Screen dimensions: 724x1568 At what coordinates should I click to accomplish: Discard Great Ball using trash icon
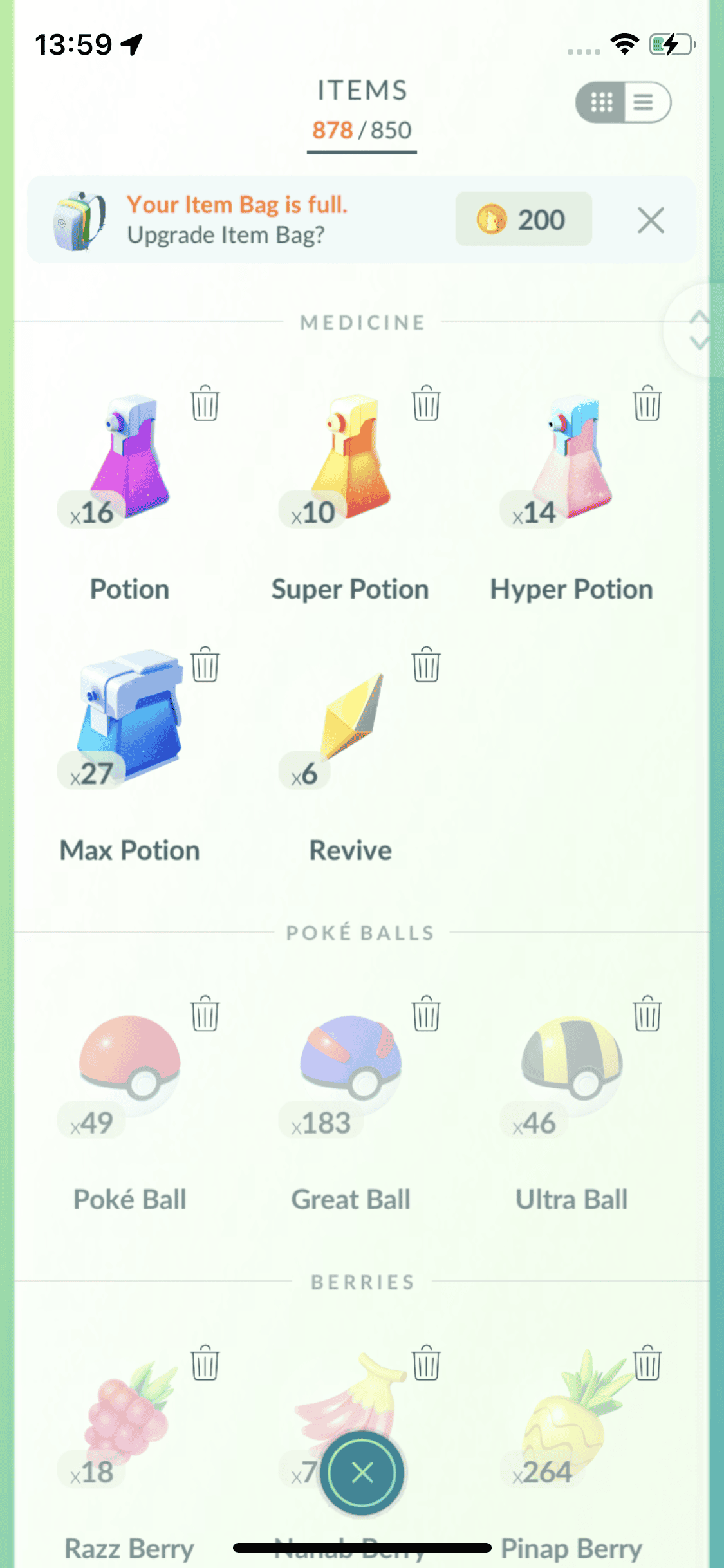tap(426, 1014)
